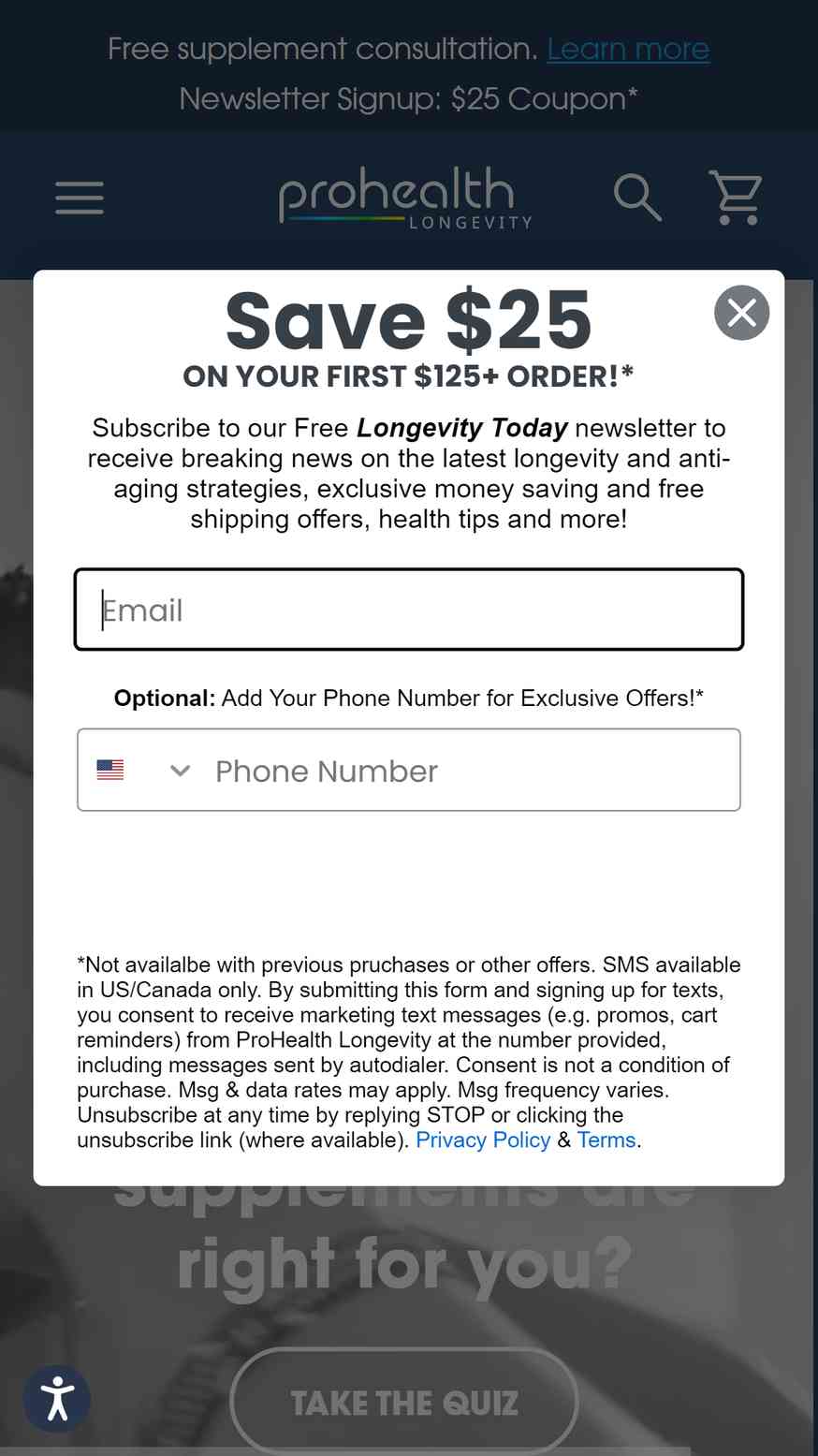Screen dimensions: 818x1456
Task: Open the Terms link
Action: [606, 1140]
